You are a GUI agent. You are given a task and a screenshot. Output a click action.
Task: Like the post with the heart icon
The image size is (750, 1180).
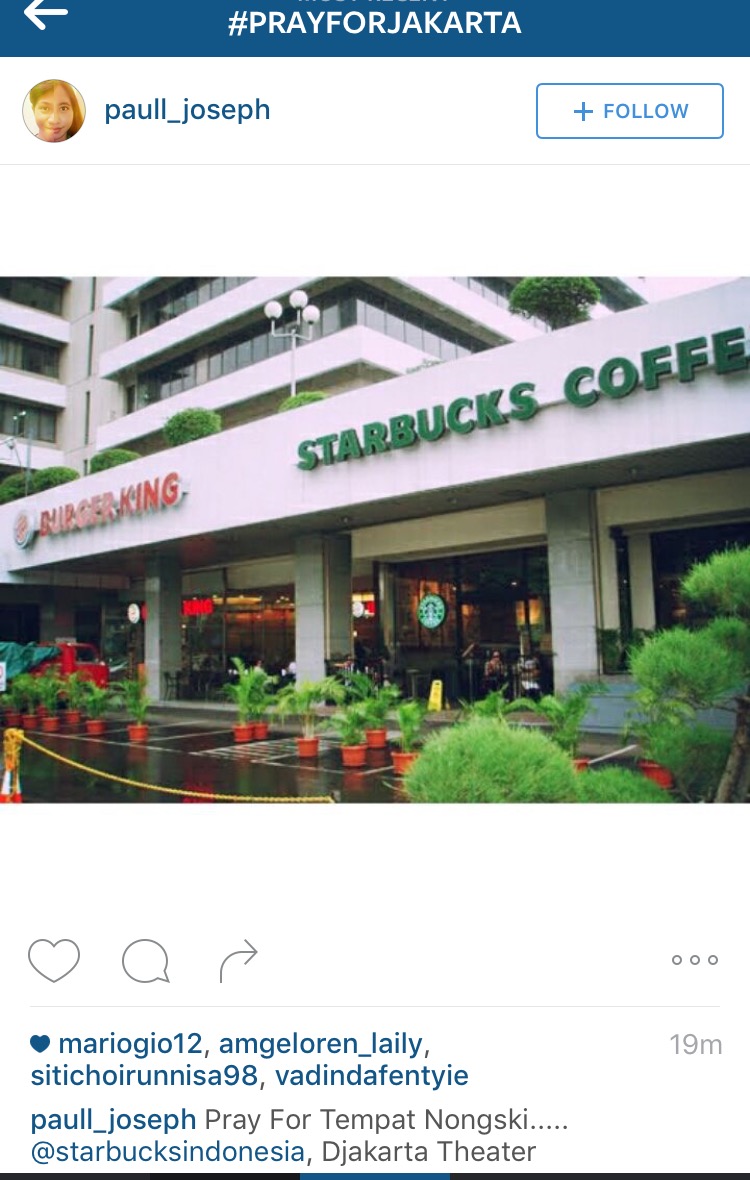click(x=54, y=961)
